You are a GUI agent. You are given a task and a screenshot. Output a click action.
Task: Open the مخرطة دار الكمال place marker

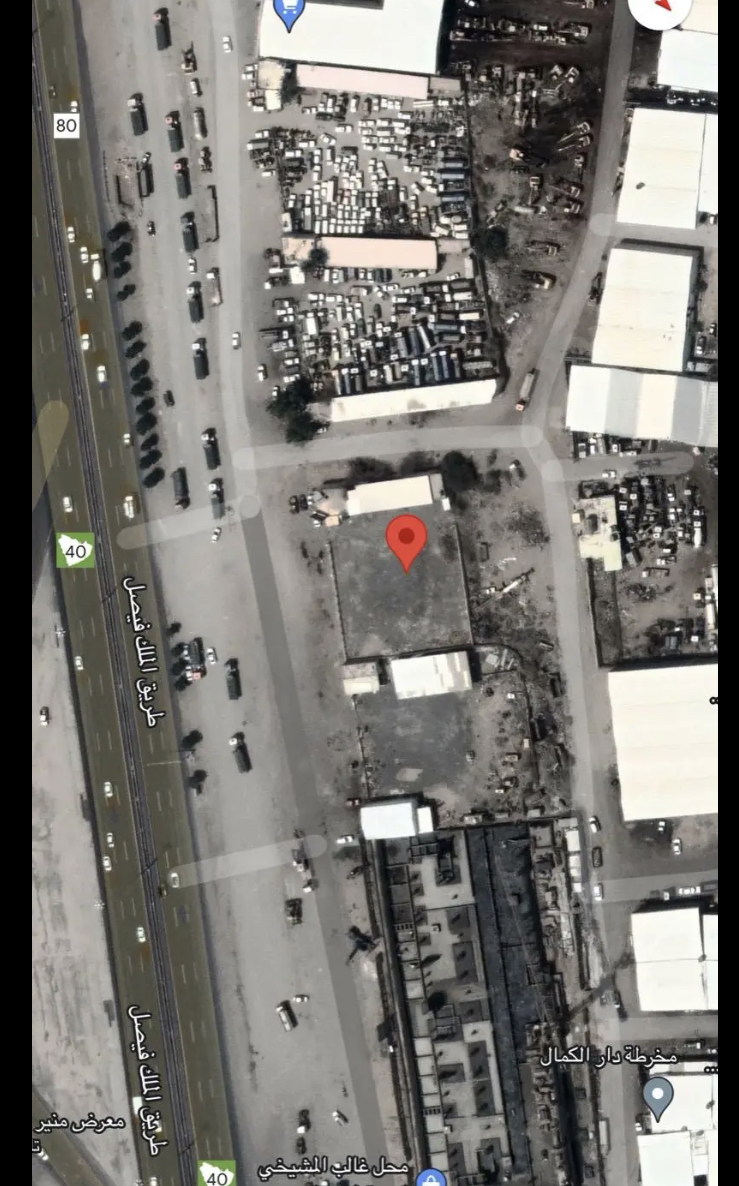[657, 1097]
